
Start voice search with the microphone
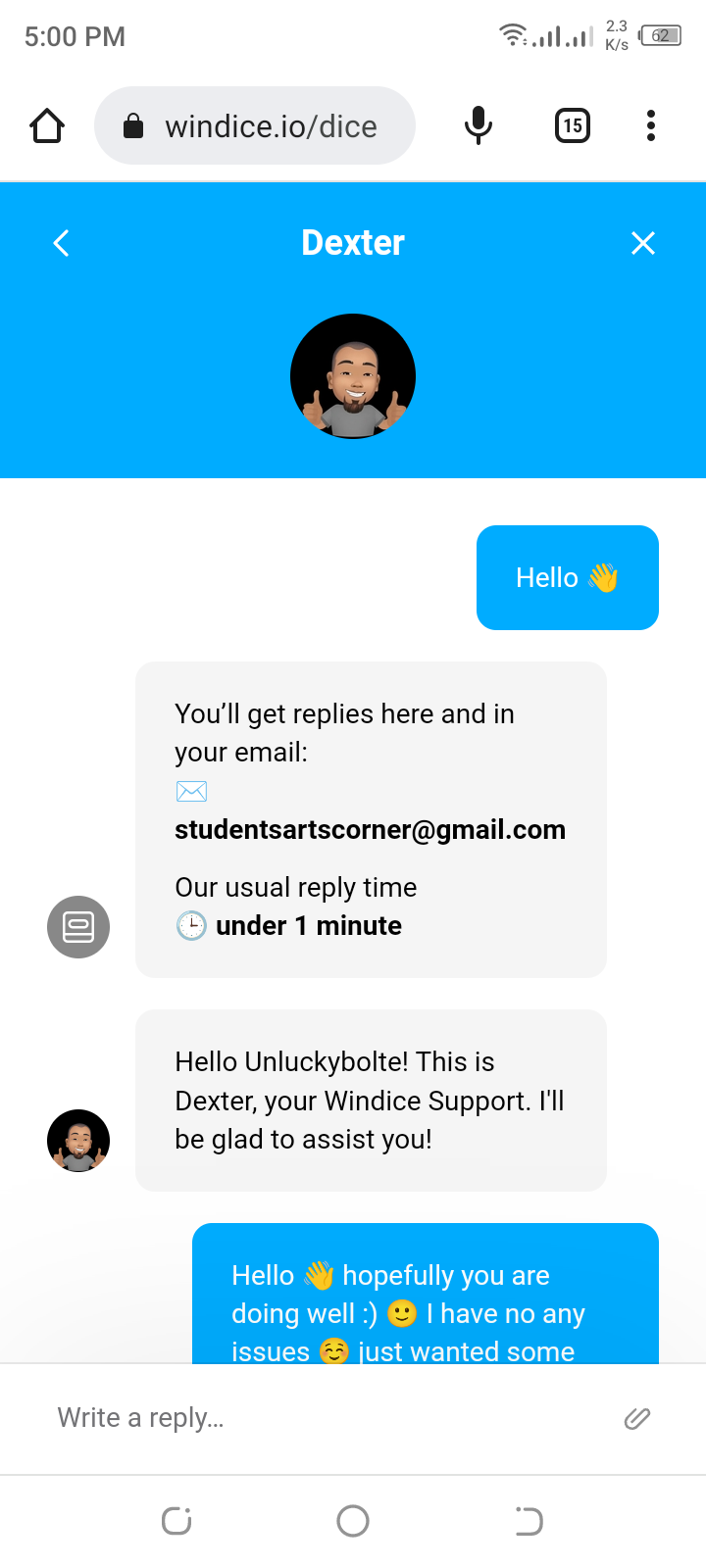[479, 126]
